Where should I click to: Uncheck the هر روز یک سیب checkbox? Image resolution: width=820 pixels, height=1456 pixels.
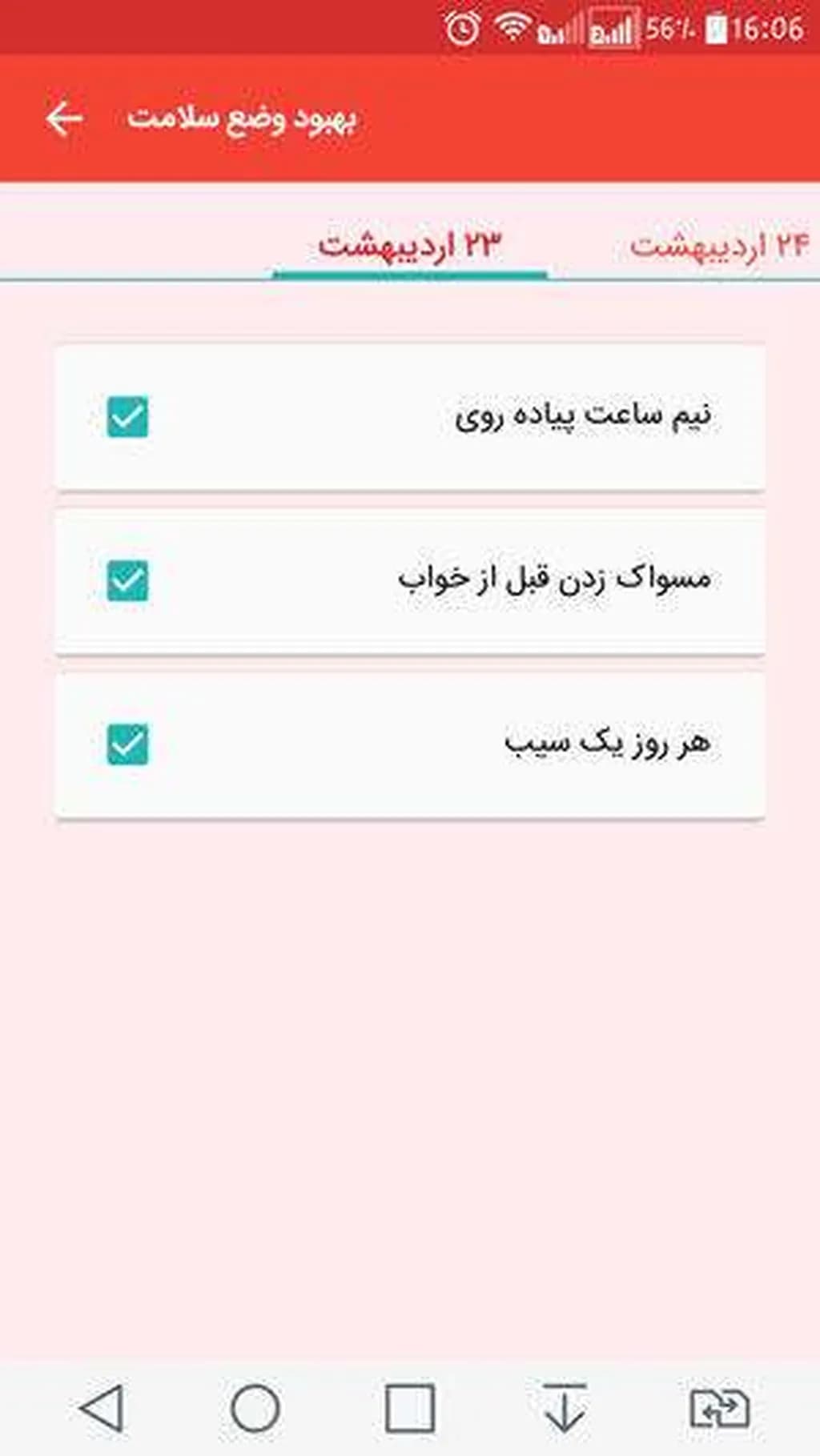(127, 744)
